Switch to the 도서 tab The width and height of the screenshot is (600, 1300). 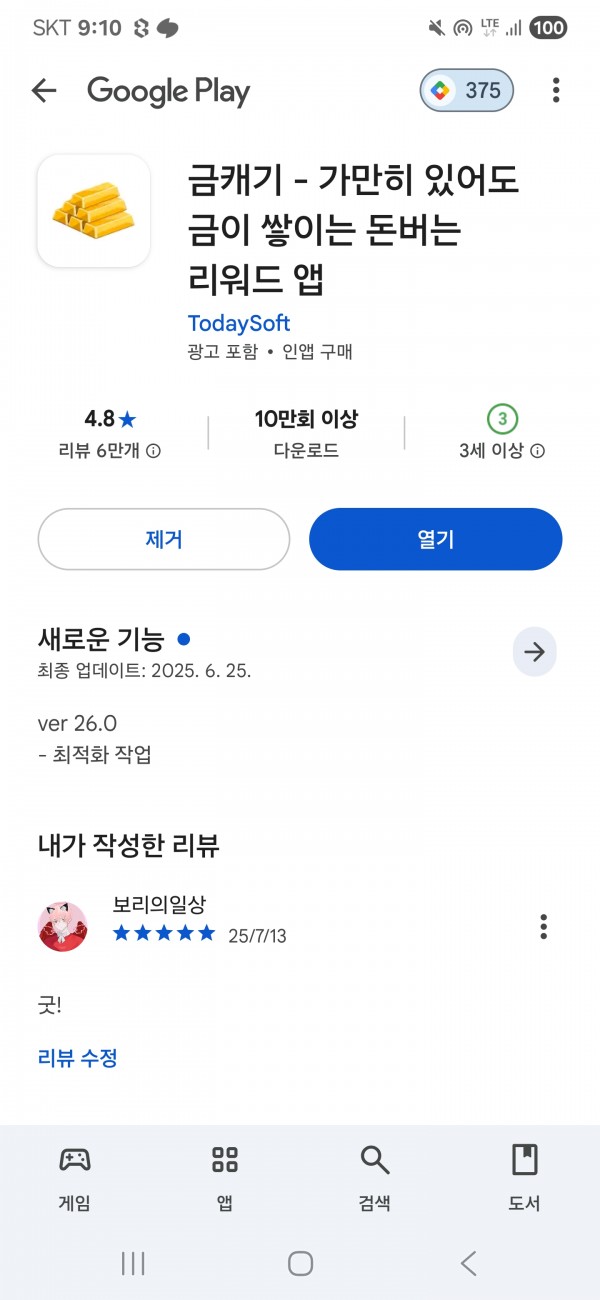pos(525,1178)
